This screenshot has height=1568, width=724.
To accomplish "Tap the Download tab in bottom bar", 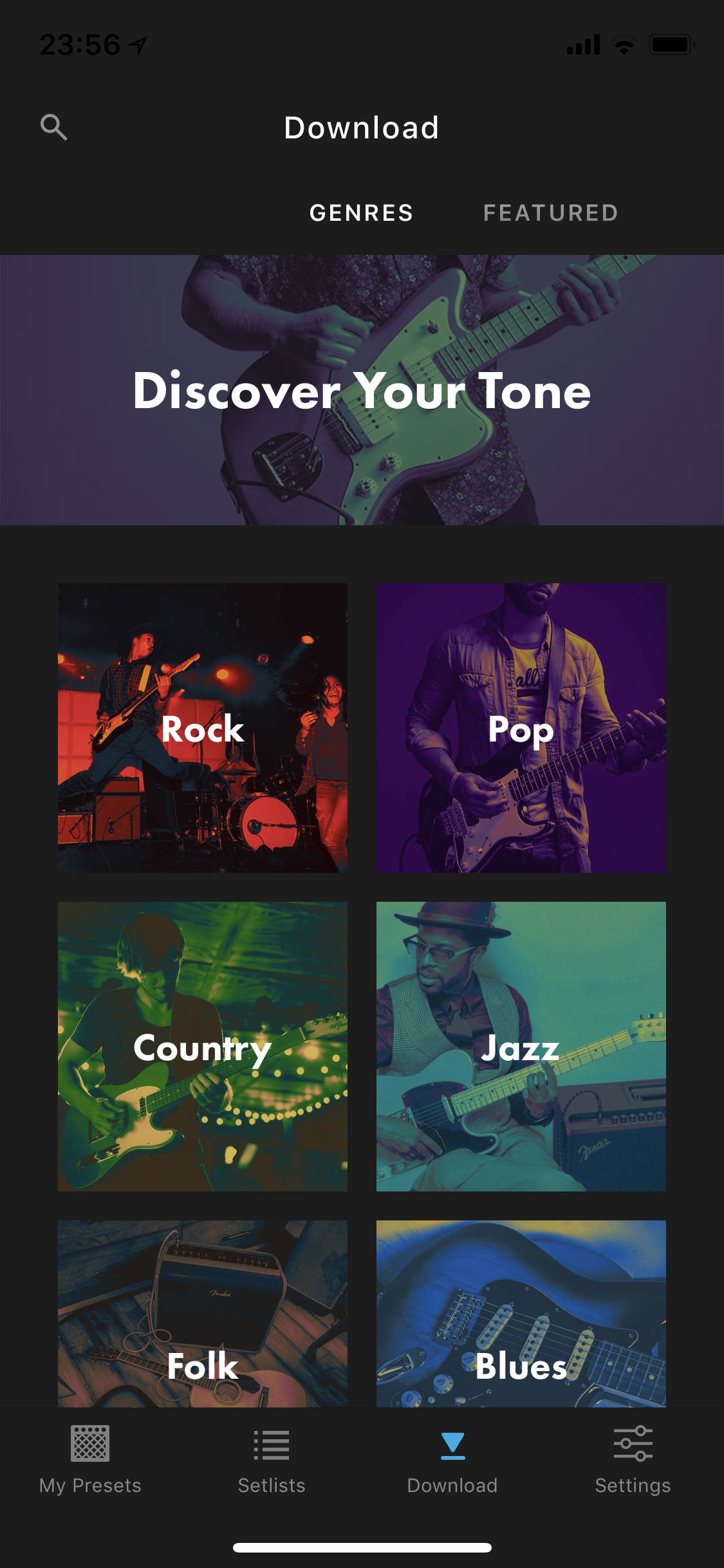I will click(x=452, y=1460).
